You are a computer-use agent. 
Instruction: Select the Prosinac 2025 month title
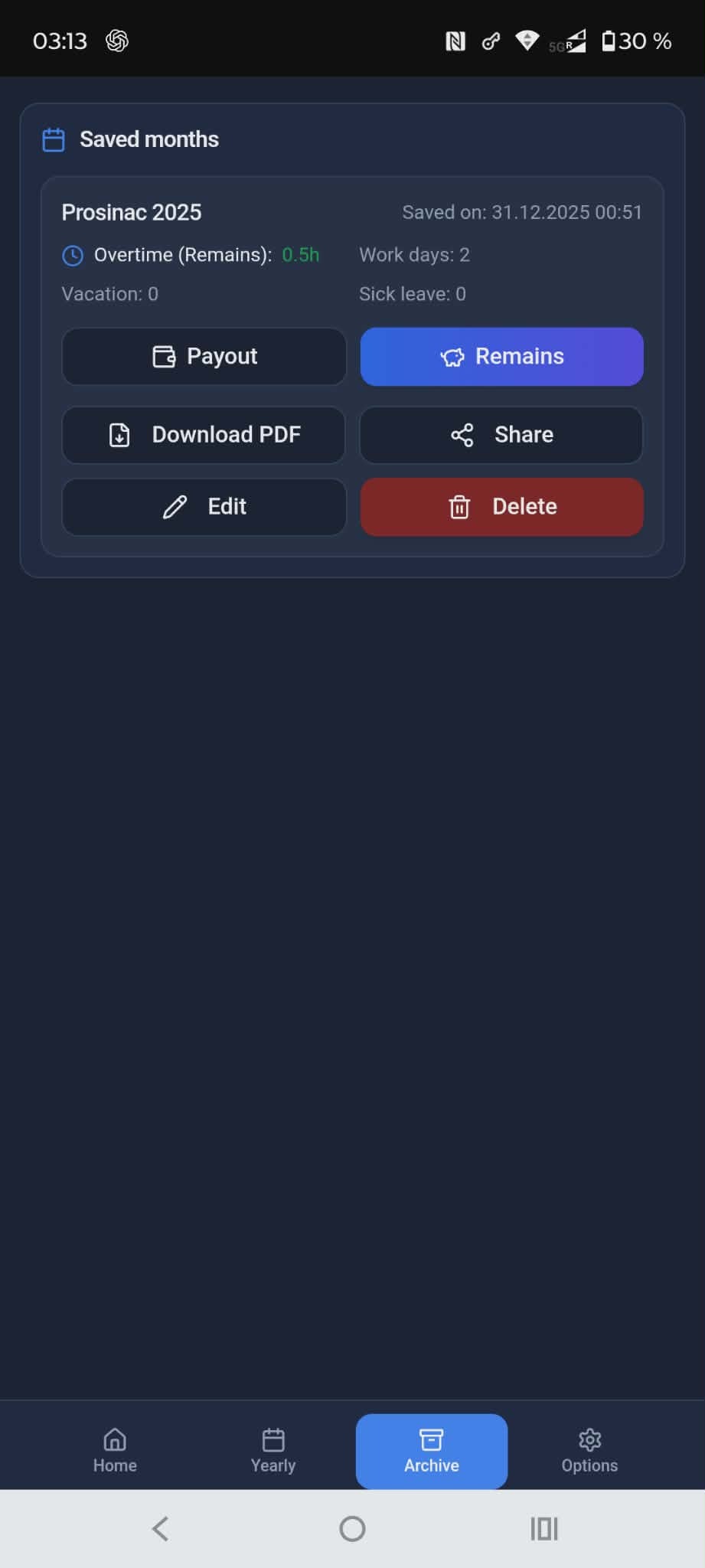[x=131, y=212]
